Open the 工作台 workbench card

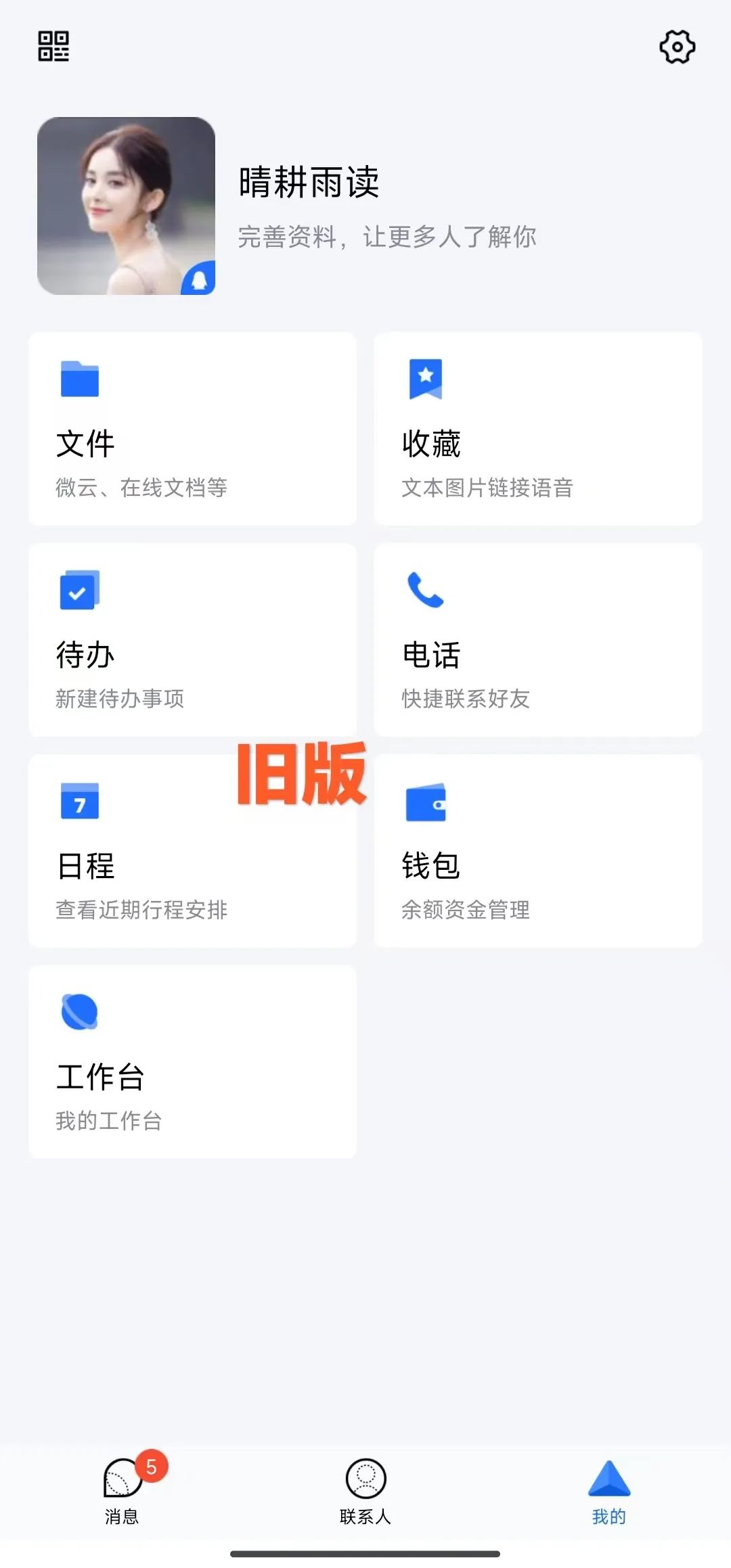pos(192,1062)
